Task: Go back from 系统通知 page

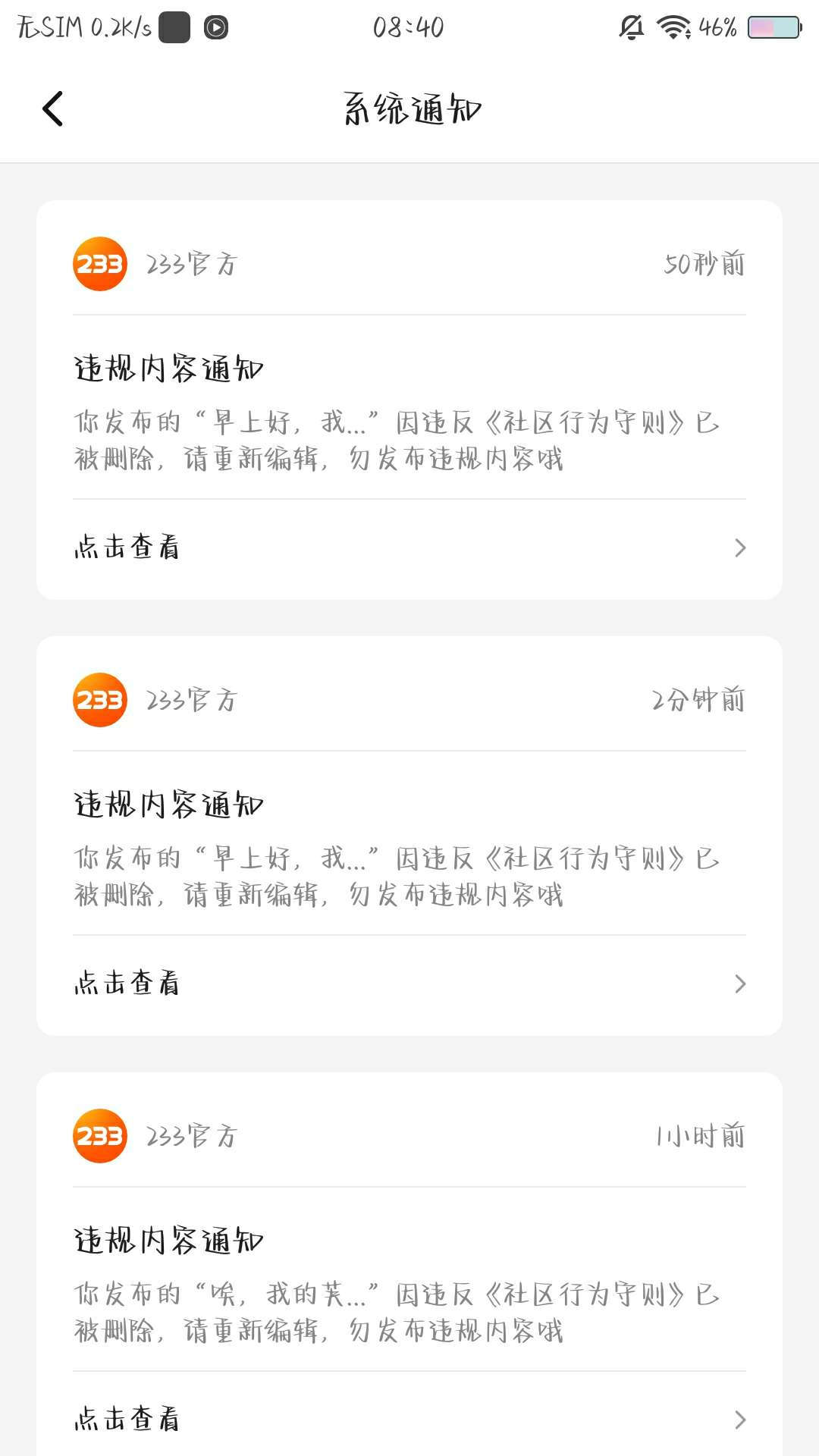Action: pos(52,108)
